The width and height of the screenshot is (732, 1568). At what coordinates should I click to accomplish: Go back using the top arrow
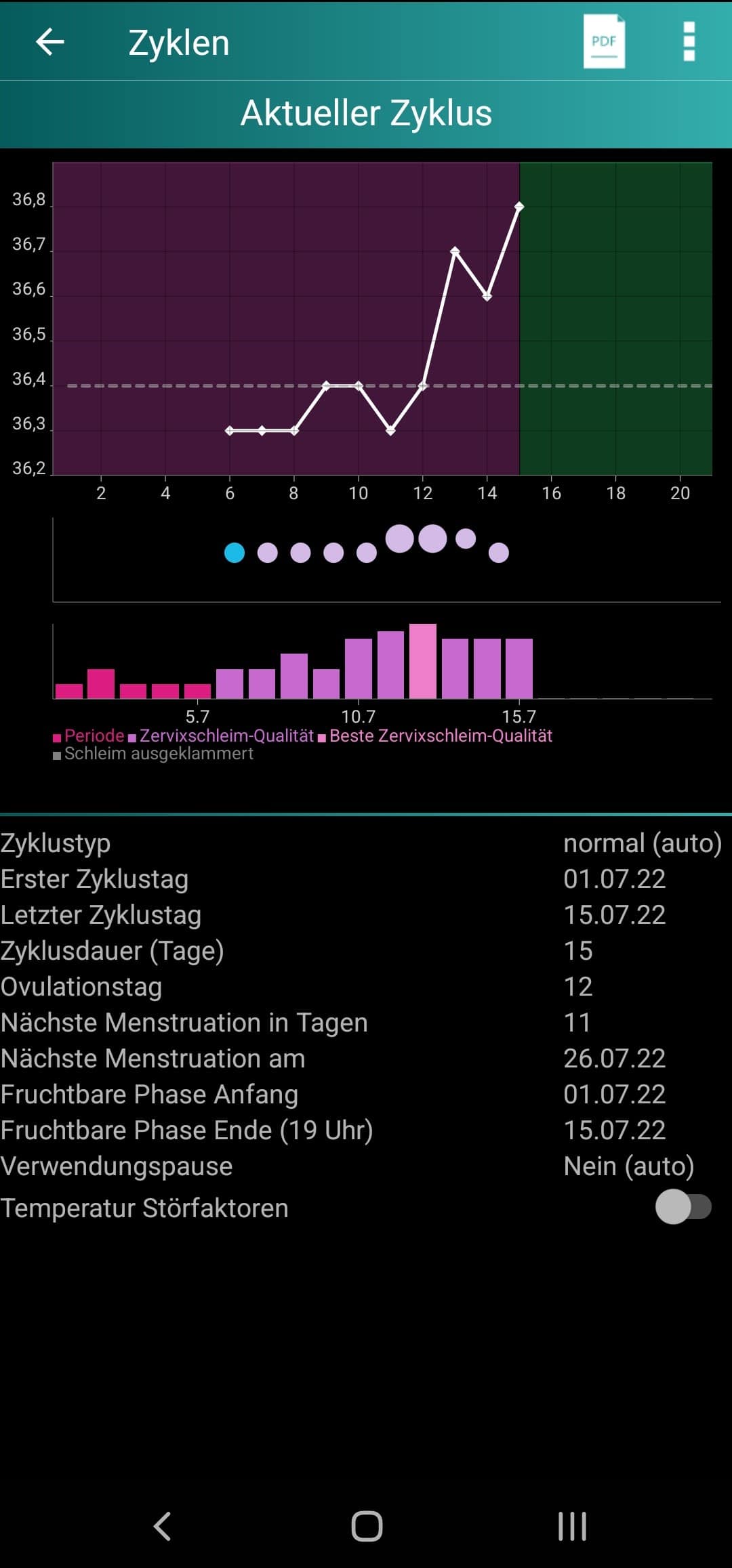tap(49, 42)
